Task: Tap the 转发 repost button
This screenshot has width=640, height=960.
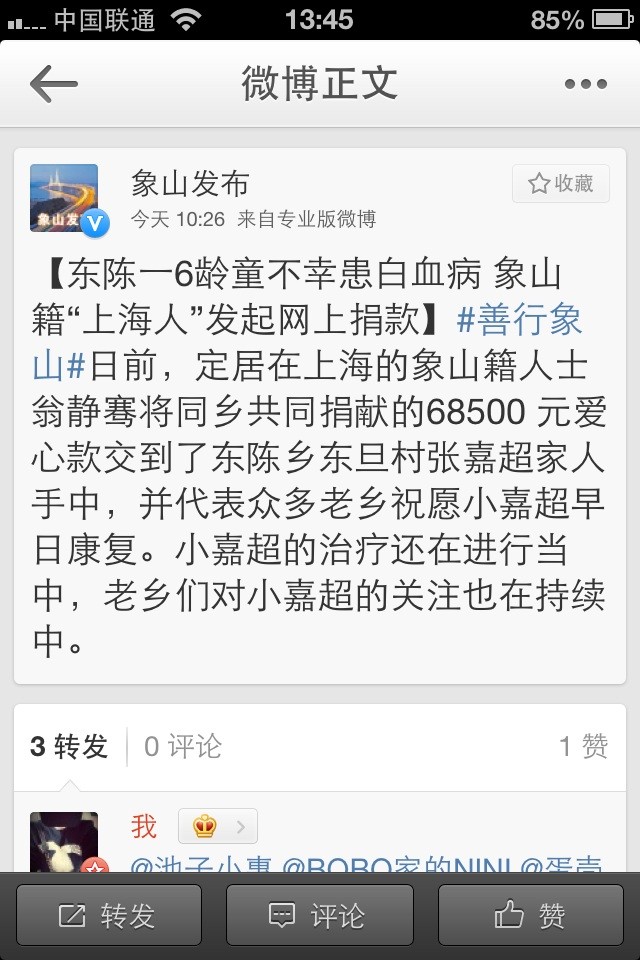Action: [109, 915]
